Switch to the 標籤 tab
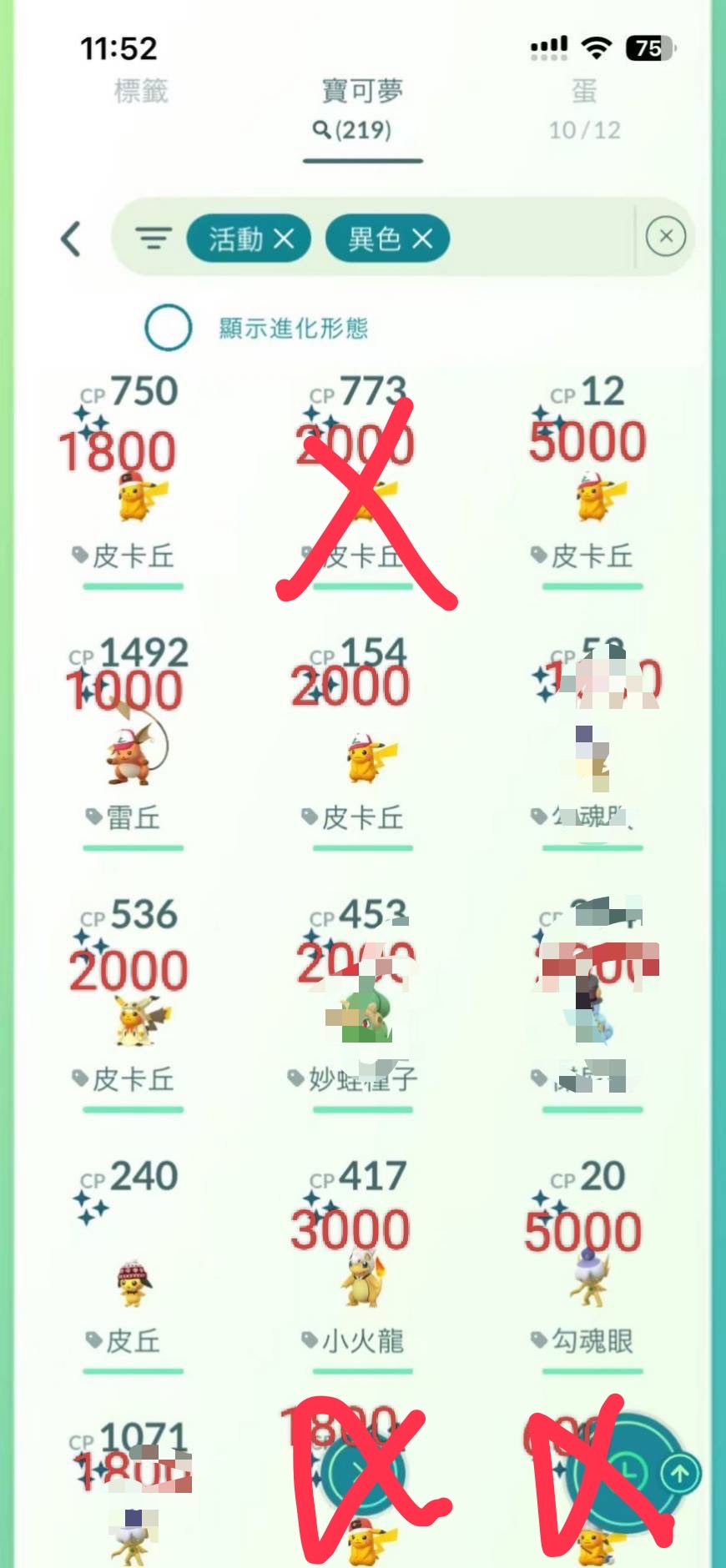The width and height of the screenshot is (726, 1568). click(x=141, y=91)
